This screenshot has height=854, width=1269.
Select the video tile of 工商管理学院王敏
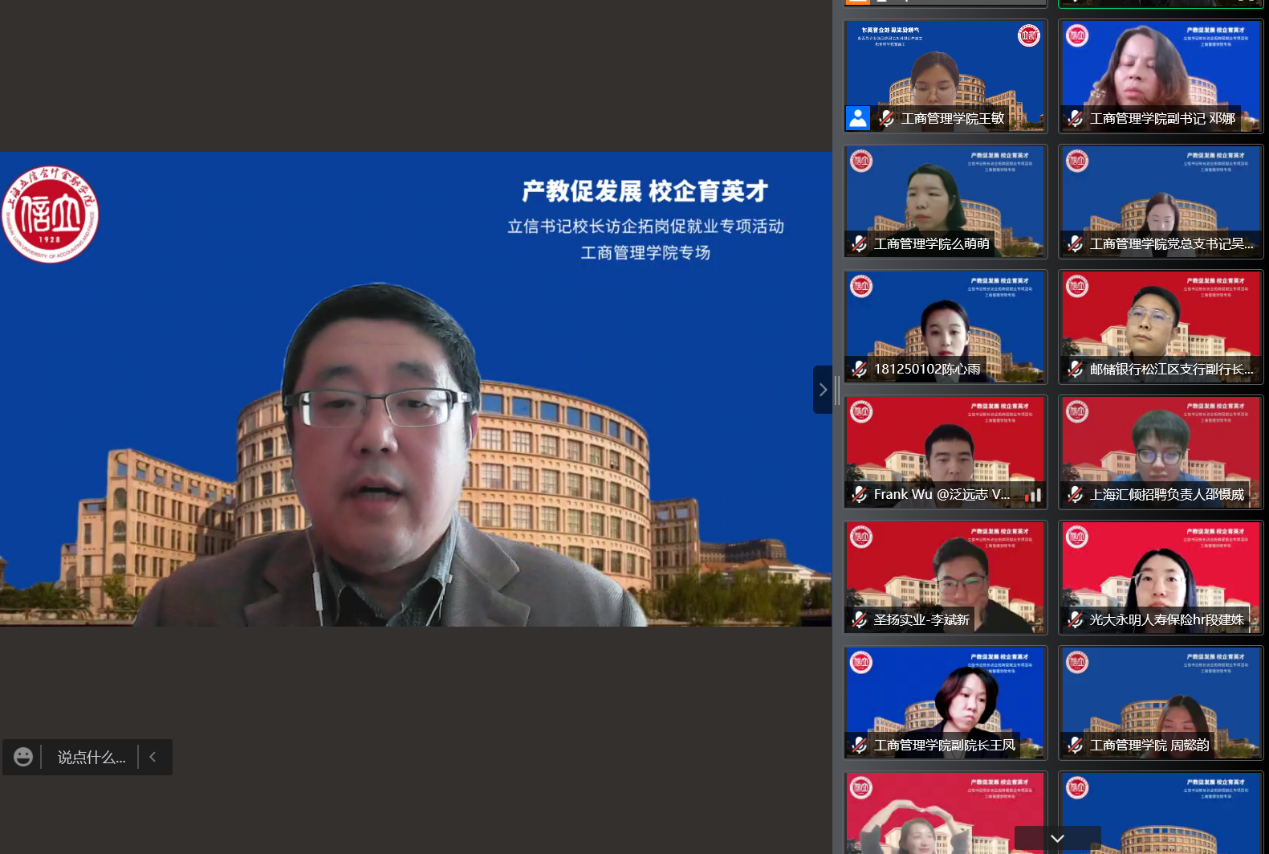(x=945, y=76)
